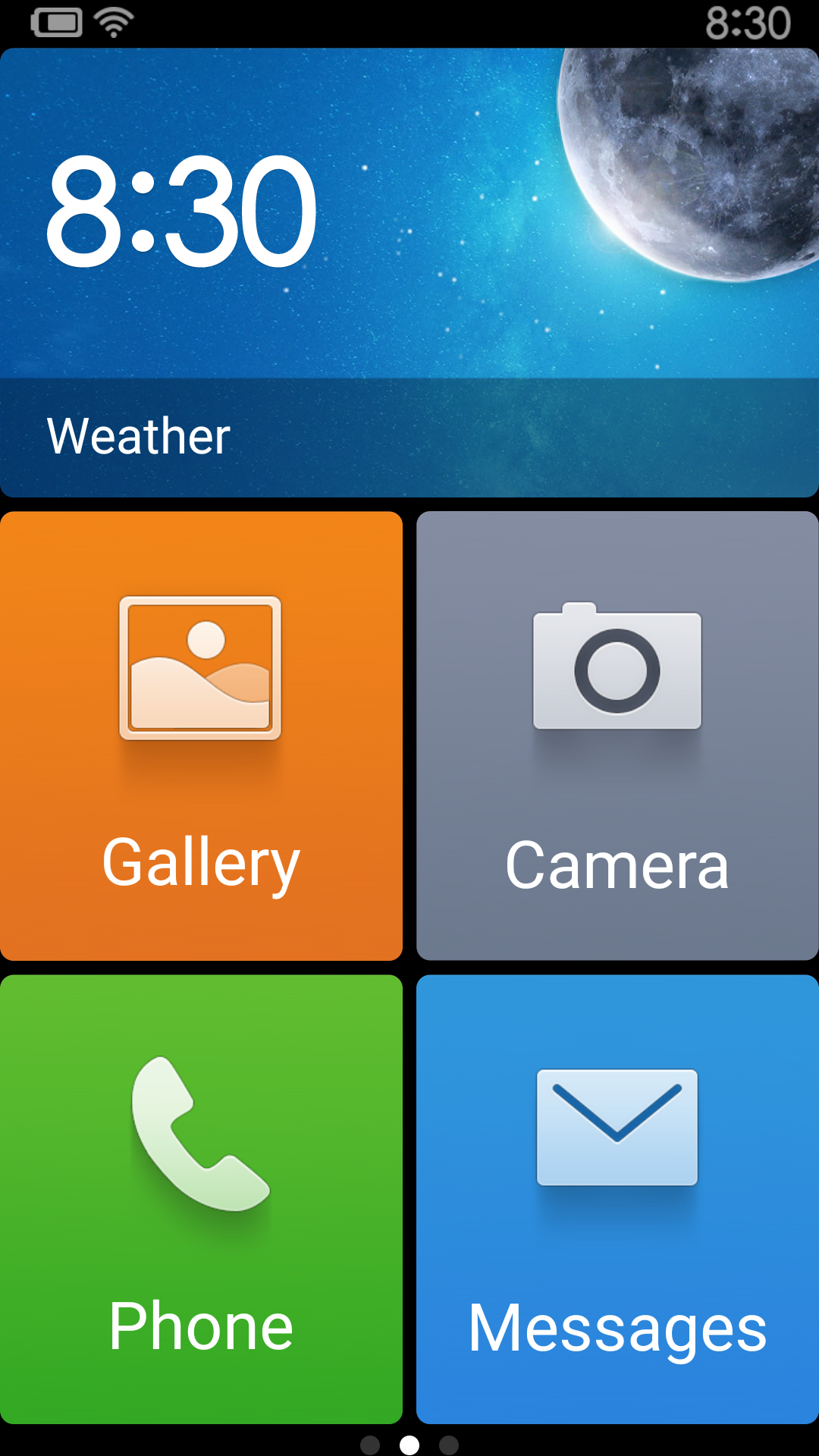Open the Camera app
This screenshot has height=1456, width=819.
point(617,736)
